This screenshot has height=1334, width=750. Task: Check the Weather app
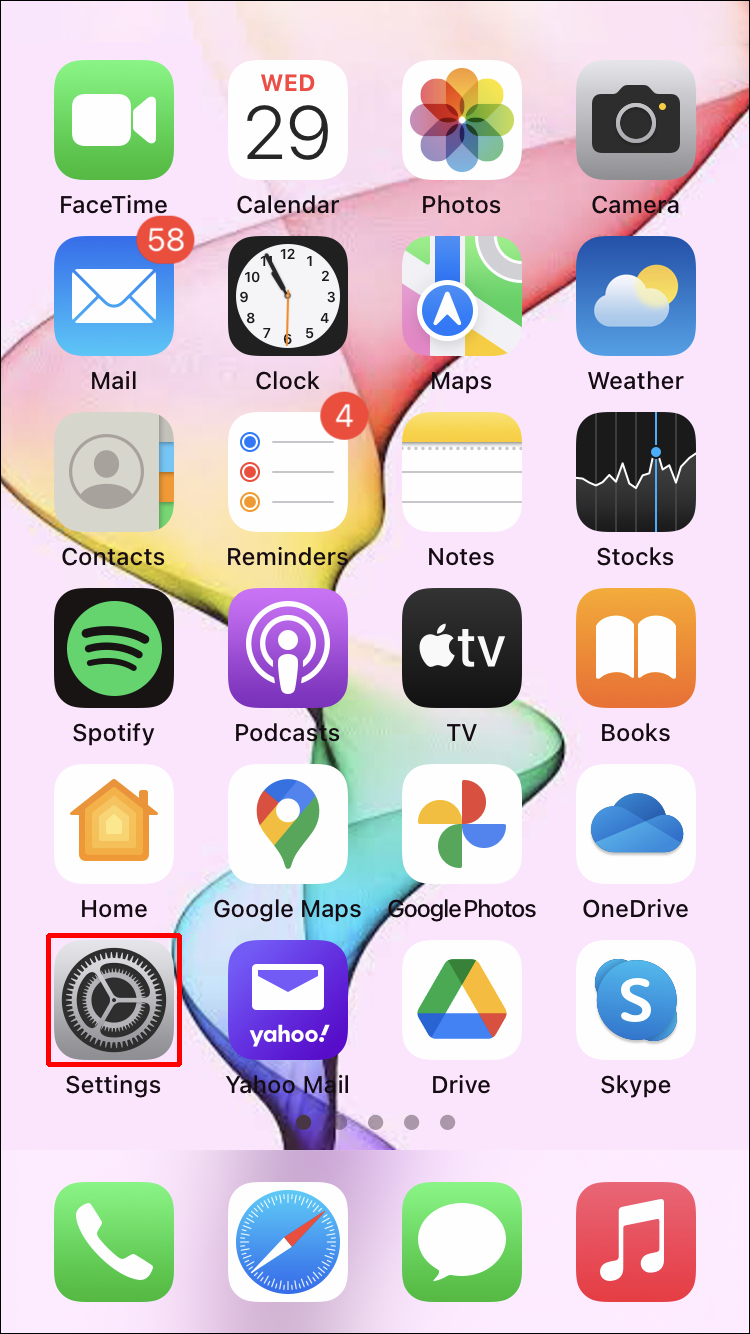(636, 296)
